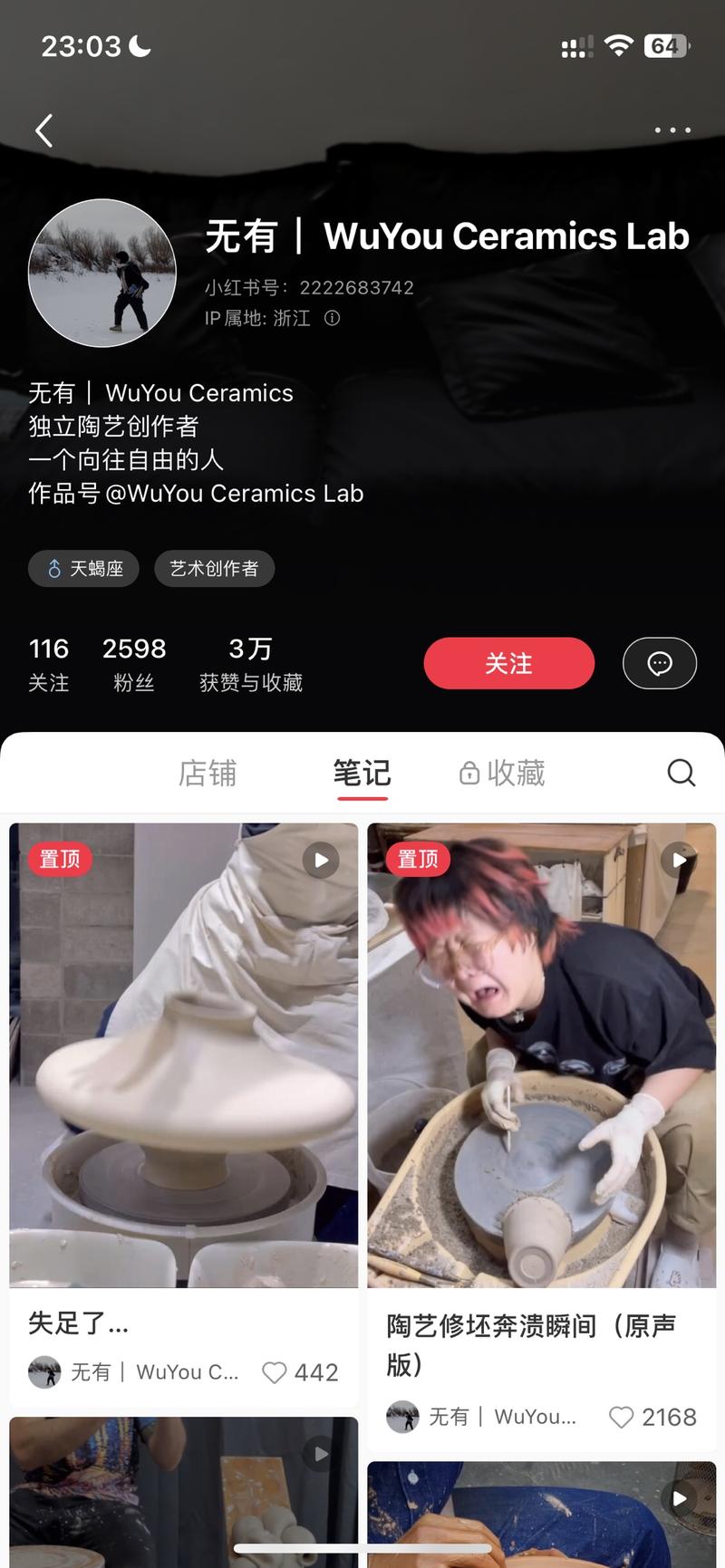The width and height of the screenshot is (725, 1568).
Task: Tap the moon icon in the status bar
Action: pyautogui.click(x=141, y=43)
